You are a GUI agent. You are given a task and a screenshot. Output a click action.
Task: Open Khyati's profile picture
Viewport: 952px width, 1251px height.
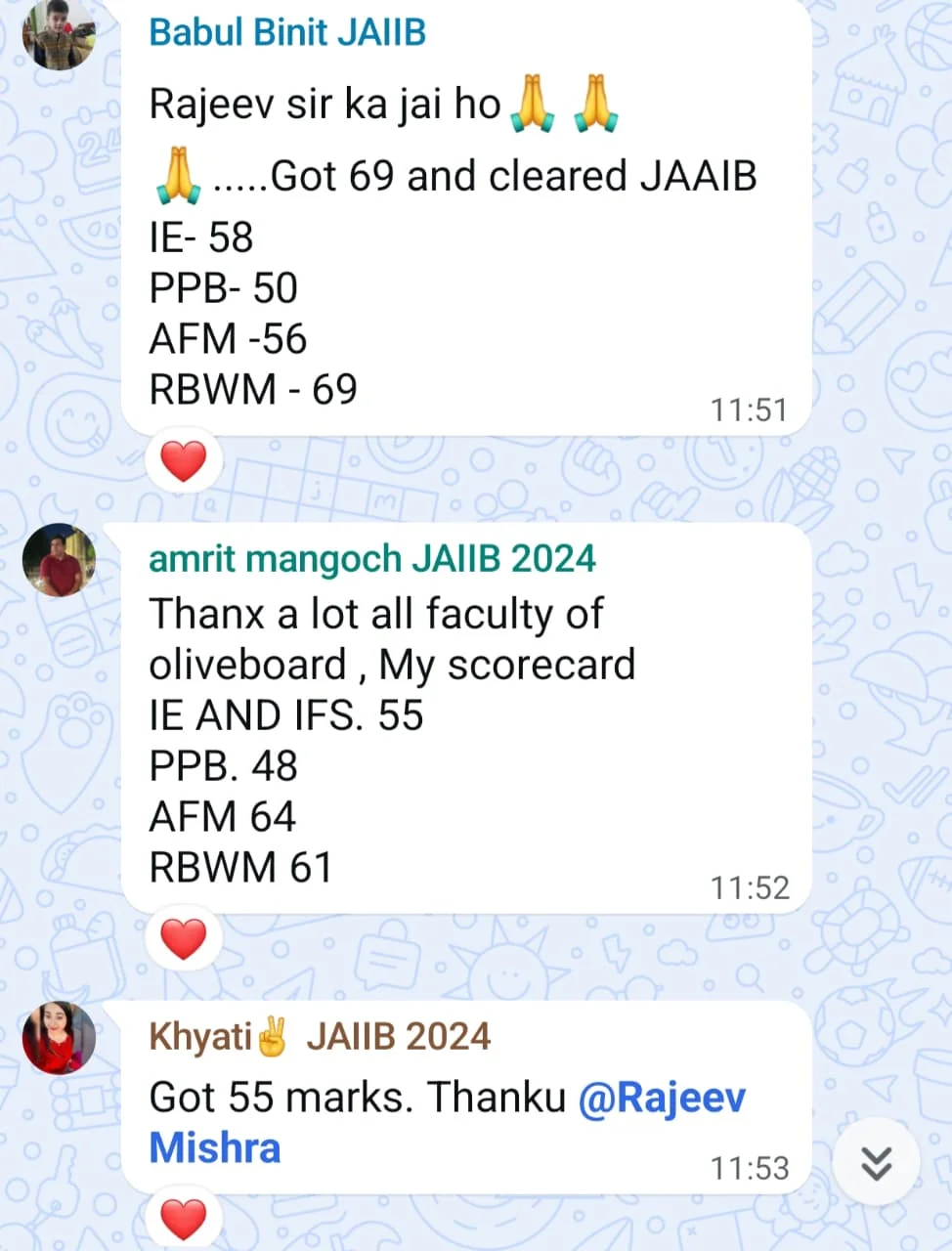point(59,1038)
